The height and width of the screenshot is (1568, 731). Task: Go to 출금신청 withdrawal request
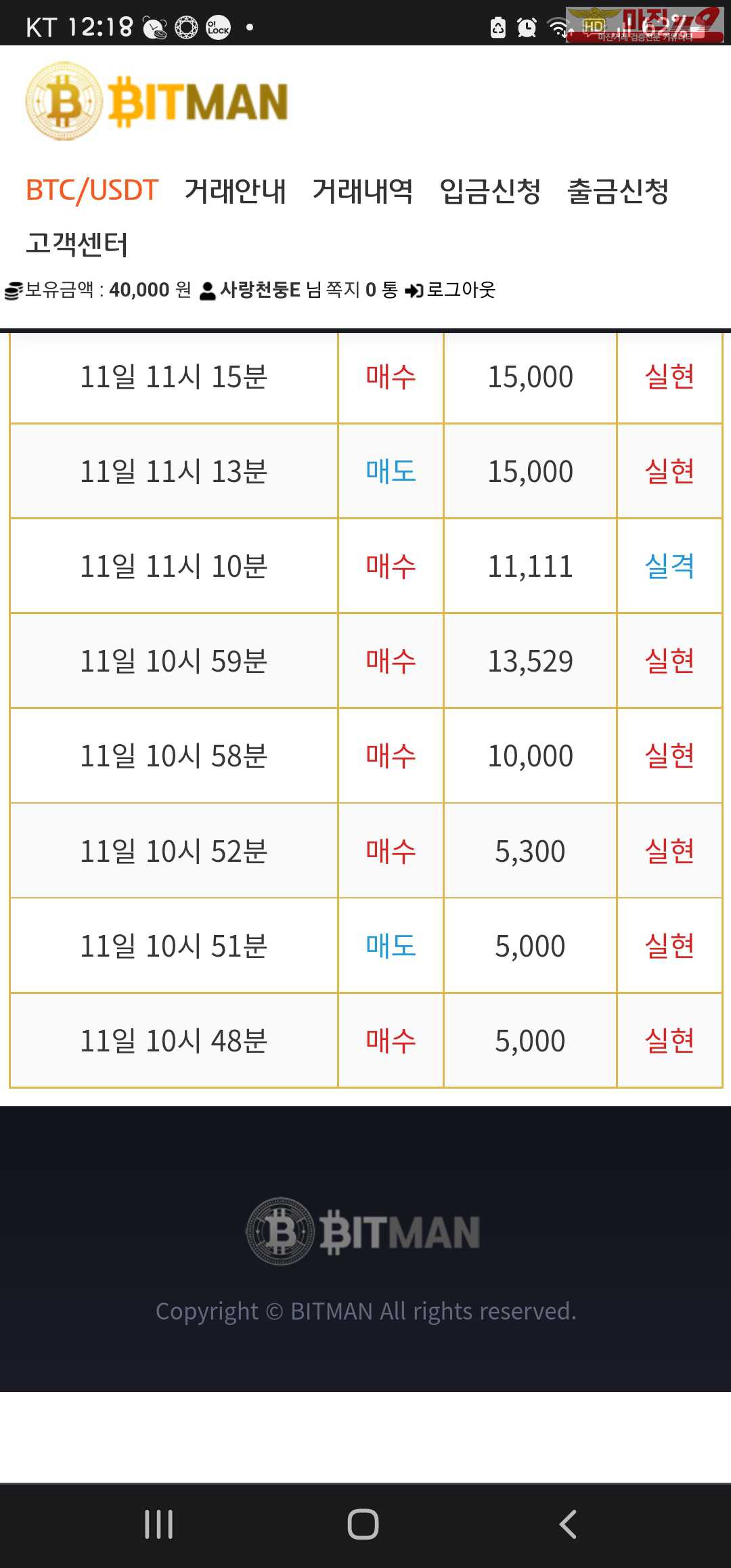618,190
